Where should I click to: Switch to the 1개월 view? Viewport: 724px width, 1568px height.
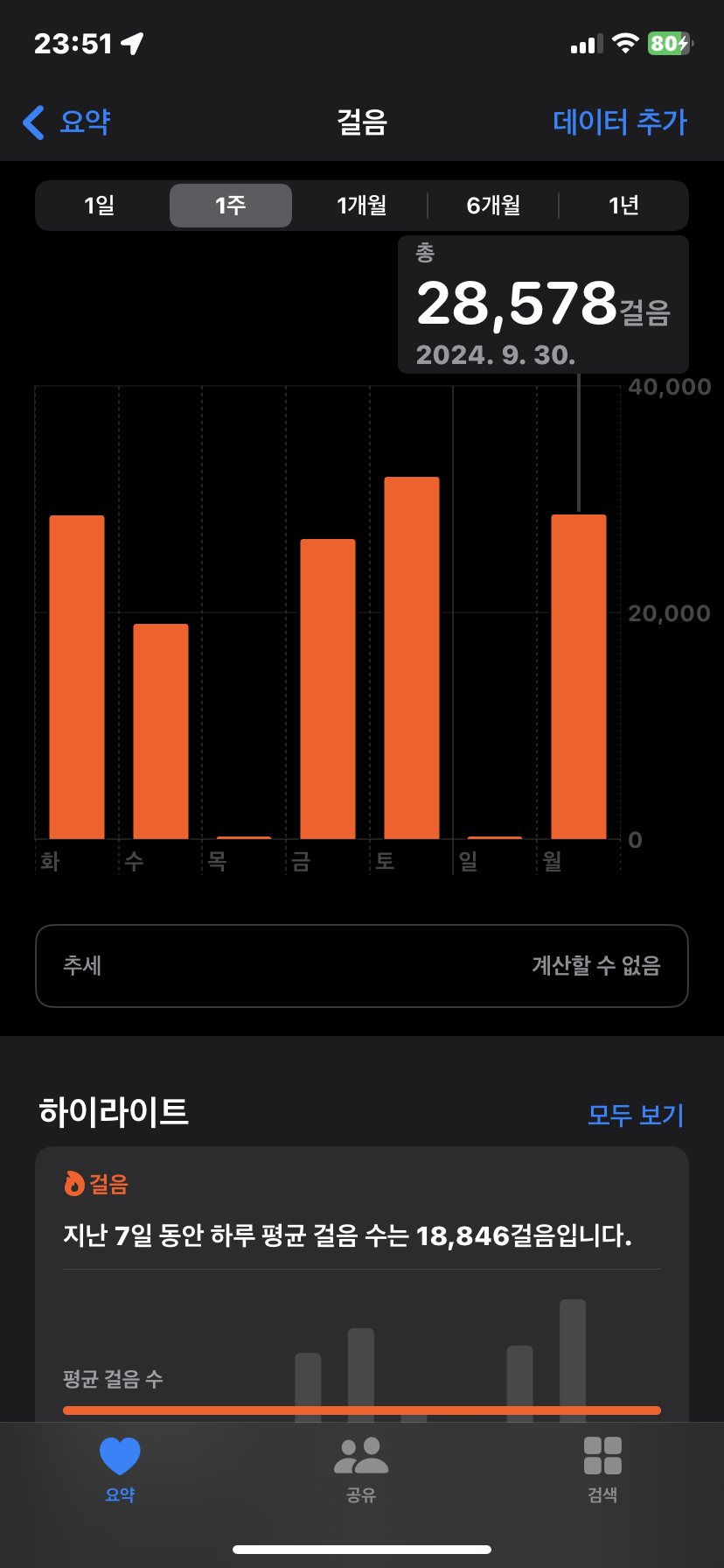pyautogui.click(x=361, y=206)
